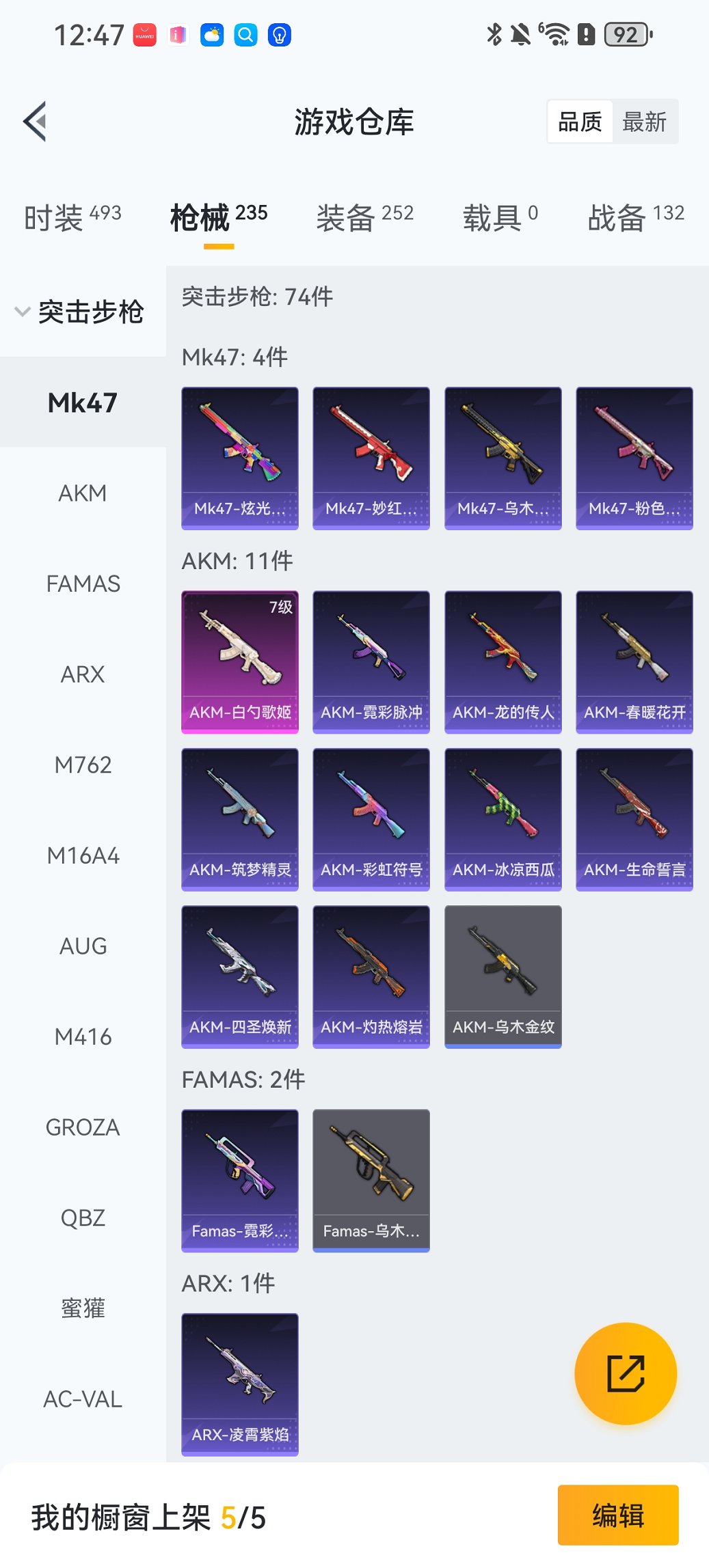Select M416 in the side list
The height and width of the screenshot is (1568, 709).
tap(83, 1037)
